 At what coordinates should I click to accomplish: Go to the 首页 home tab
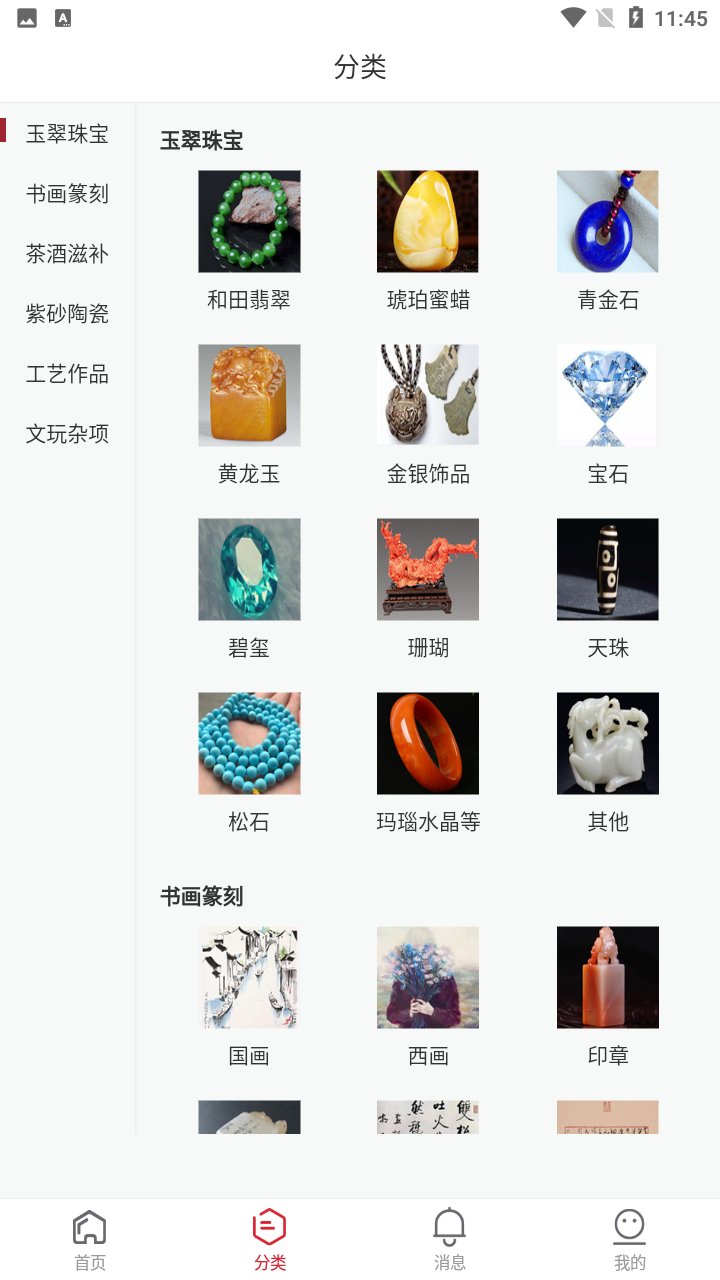tap(90, 1240)
